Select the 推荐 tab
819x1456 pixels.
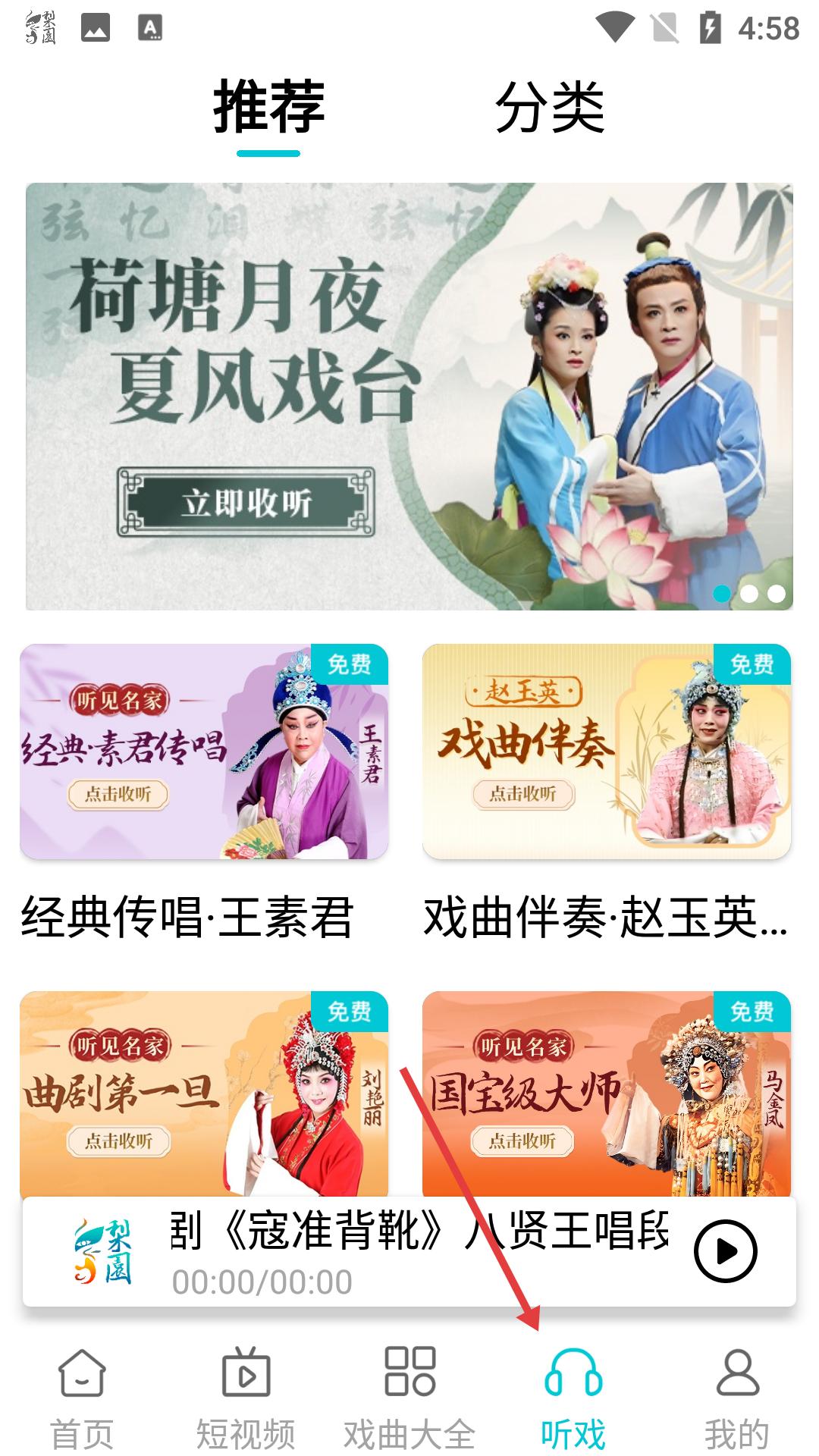coord(268,108)
